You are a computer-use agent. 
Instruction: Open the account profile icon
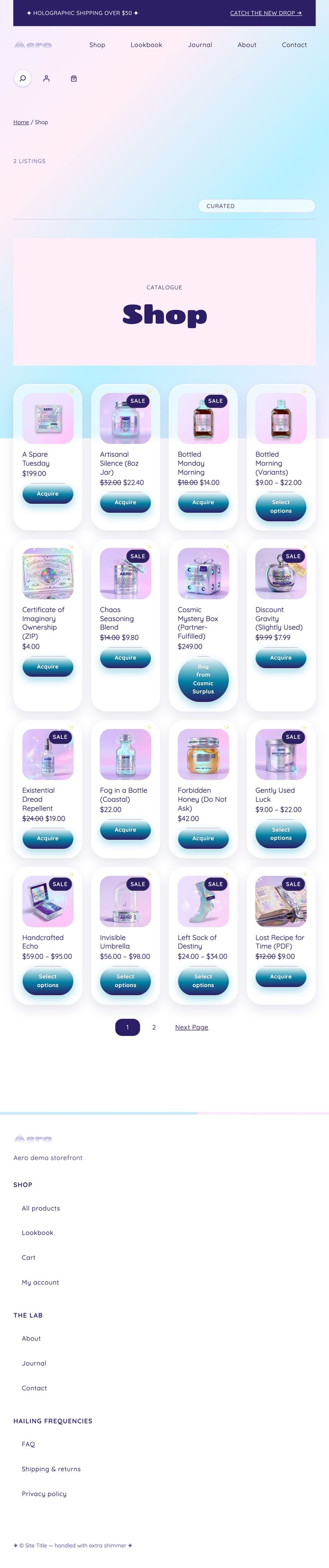pyautogui.click(x=46, y=78)
